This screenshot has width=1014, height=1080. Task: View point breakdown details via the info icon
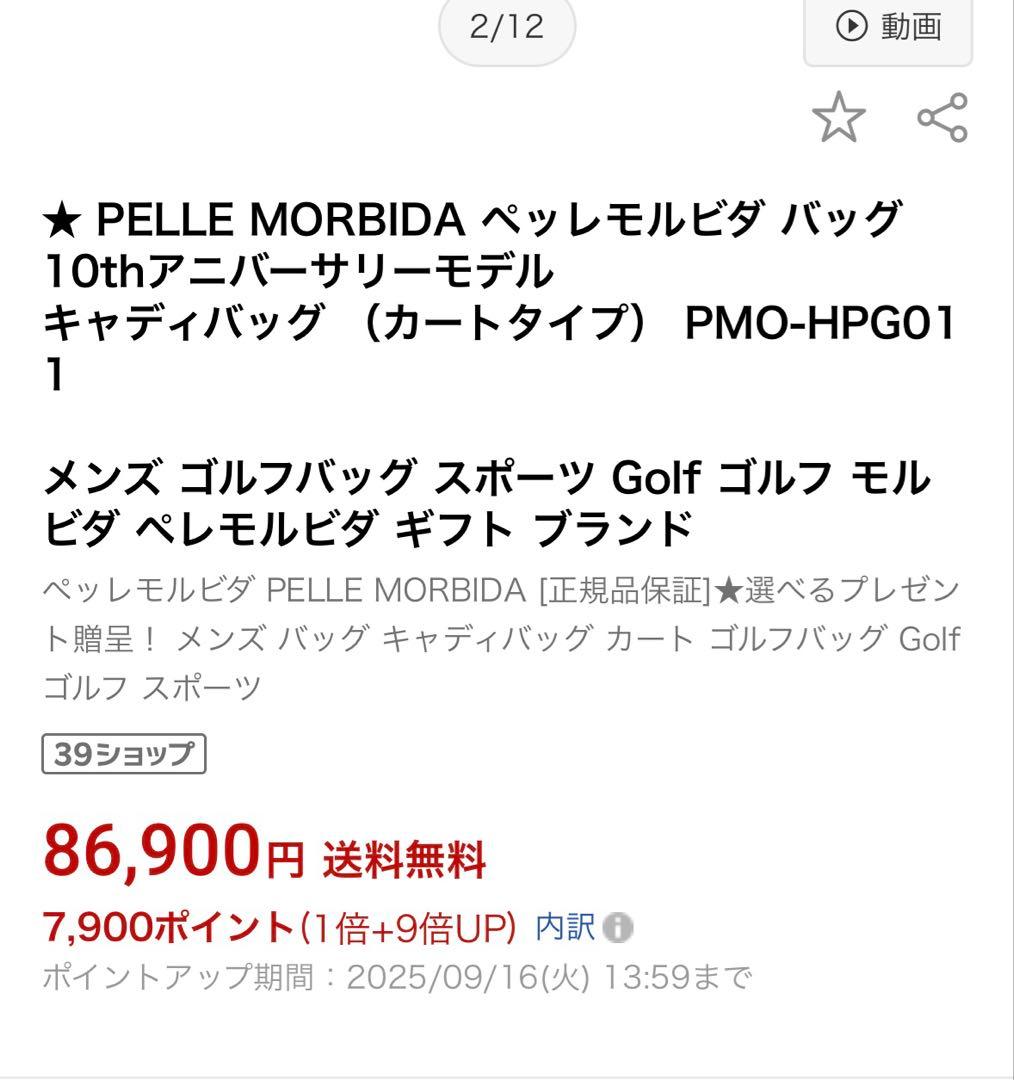tap(617, 929)
